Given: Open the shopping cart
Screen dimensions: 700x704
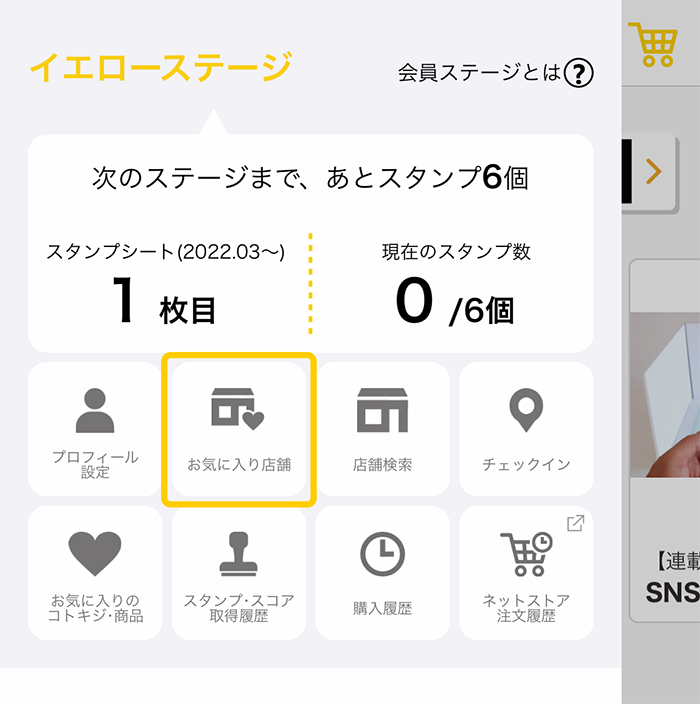Looking at the screenshot, I should point(653,43).
